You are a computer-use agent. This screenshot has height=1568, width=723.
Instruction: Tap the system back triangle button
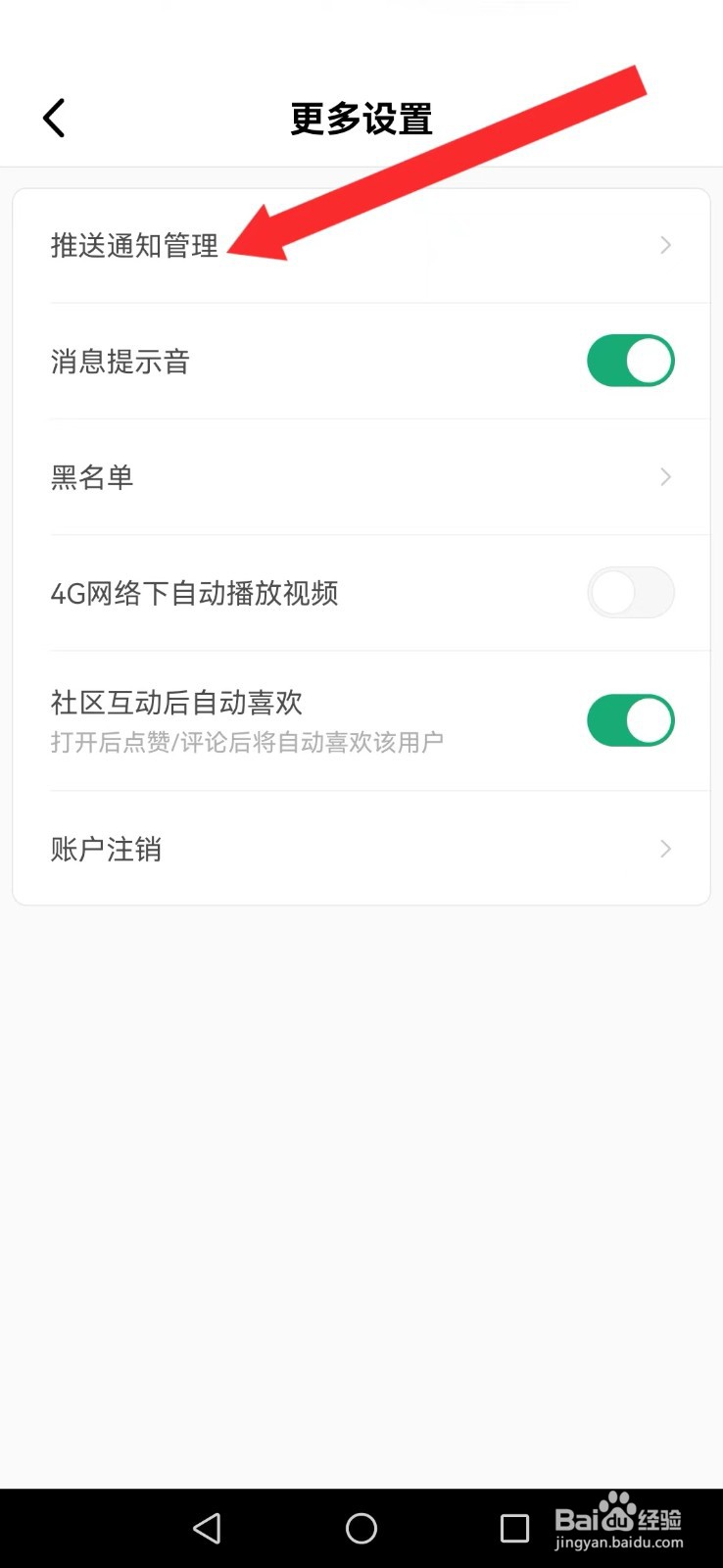tap(207, 1528)
